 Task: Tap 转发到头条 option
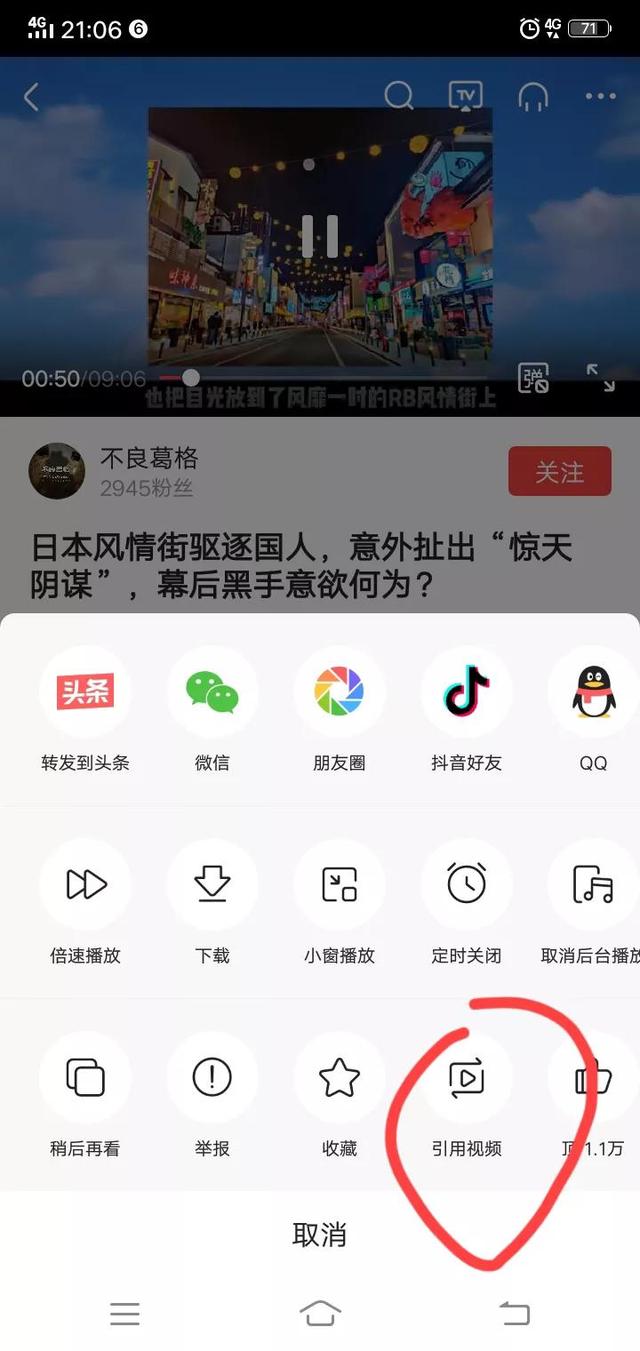click(x=85, y=692)
